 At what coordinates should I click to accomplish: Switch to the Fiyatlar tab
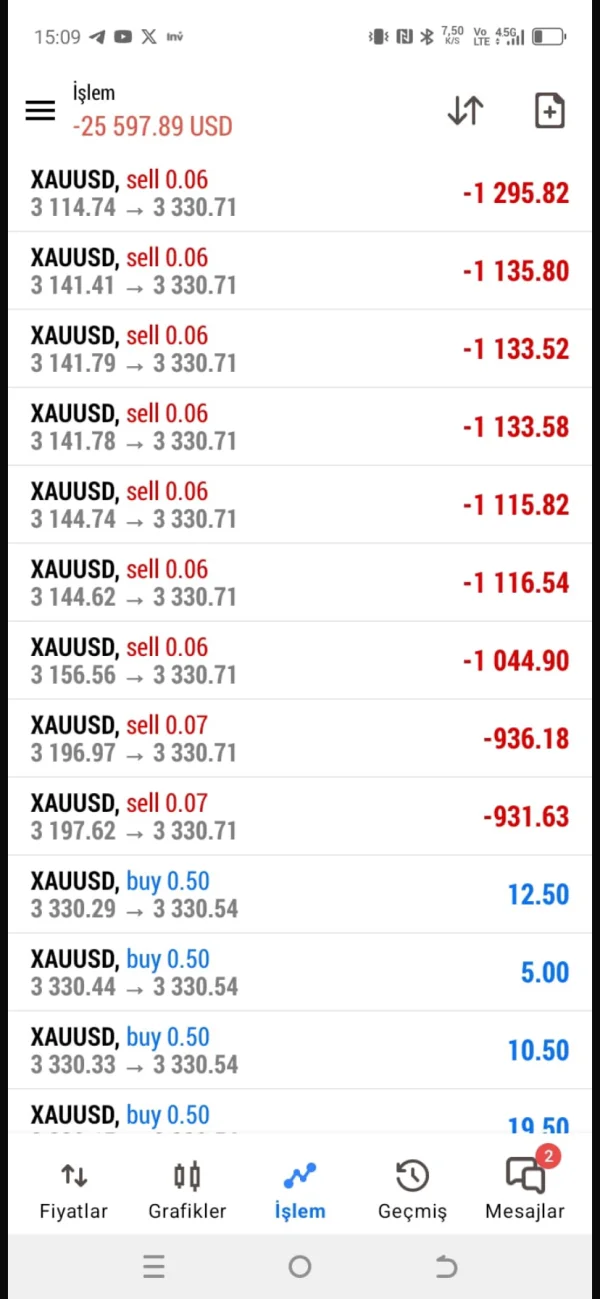tap(73, 1190)
